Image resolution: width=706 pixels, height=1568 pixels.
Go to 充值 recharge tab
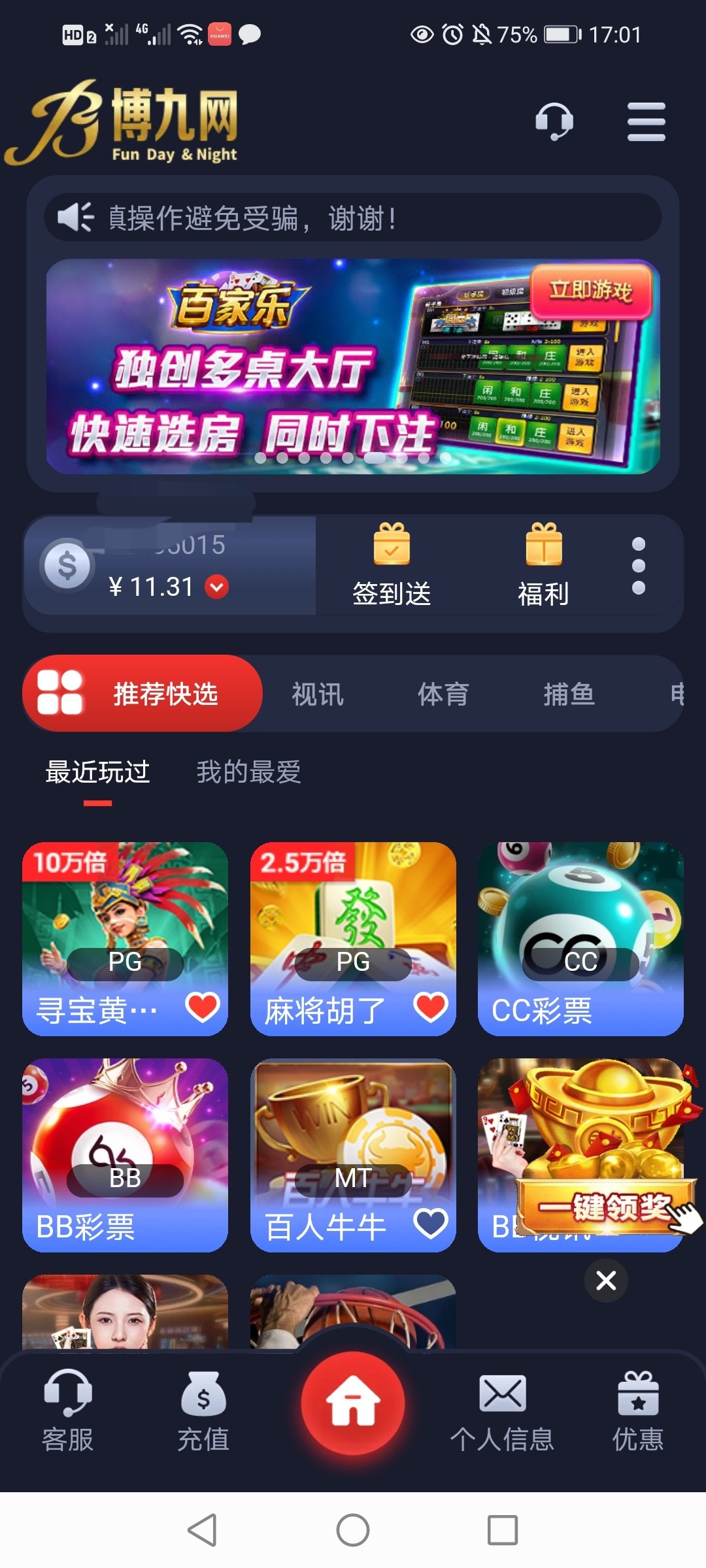[203, 1411]
